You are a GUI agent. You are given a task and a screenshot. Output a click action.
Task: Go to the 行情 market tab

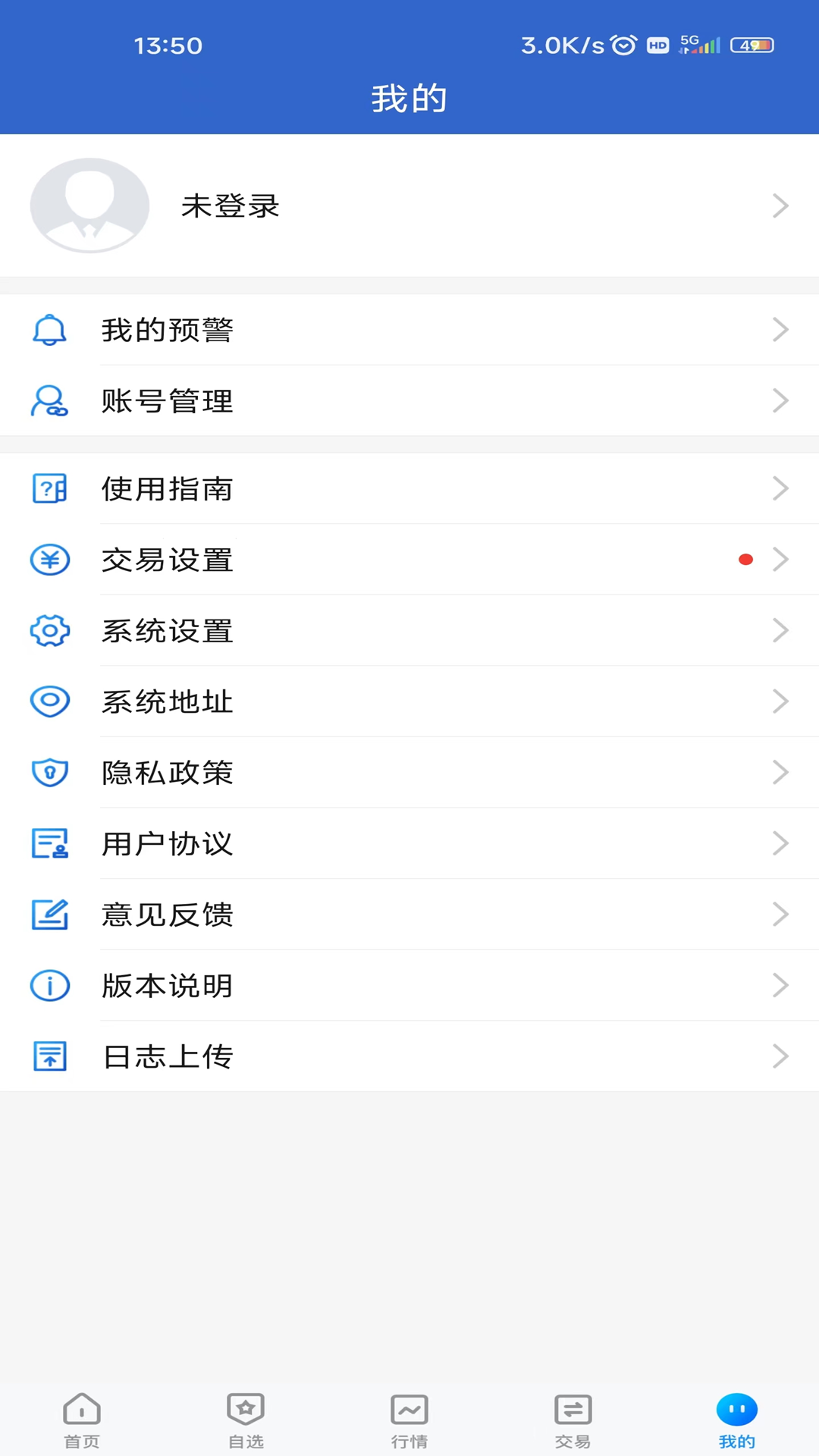point(409,1420)
